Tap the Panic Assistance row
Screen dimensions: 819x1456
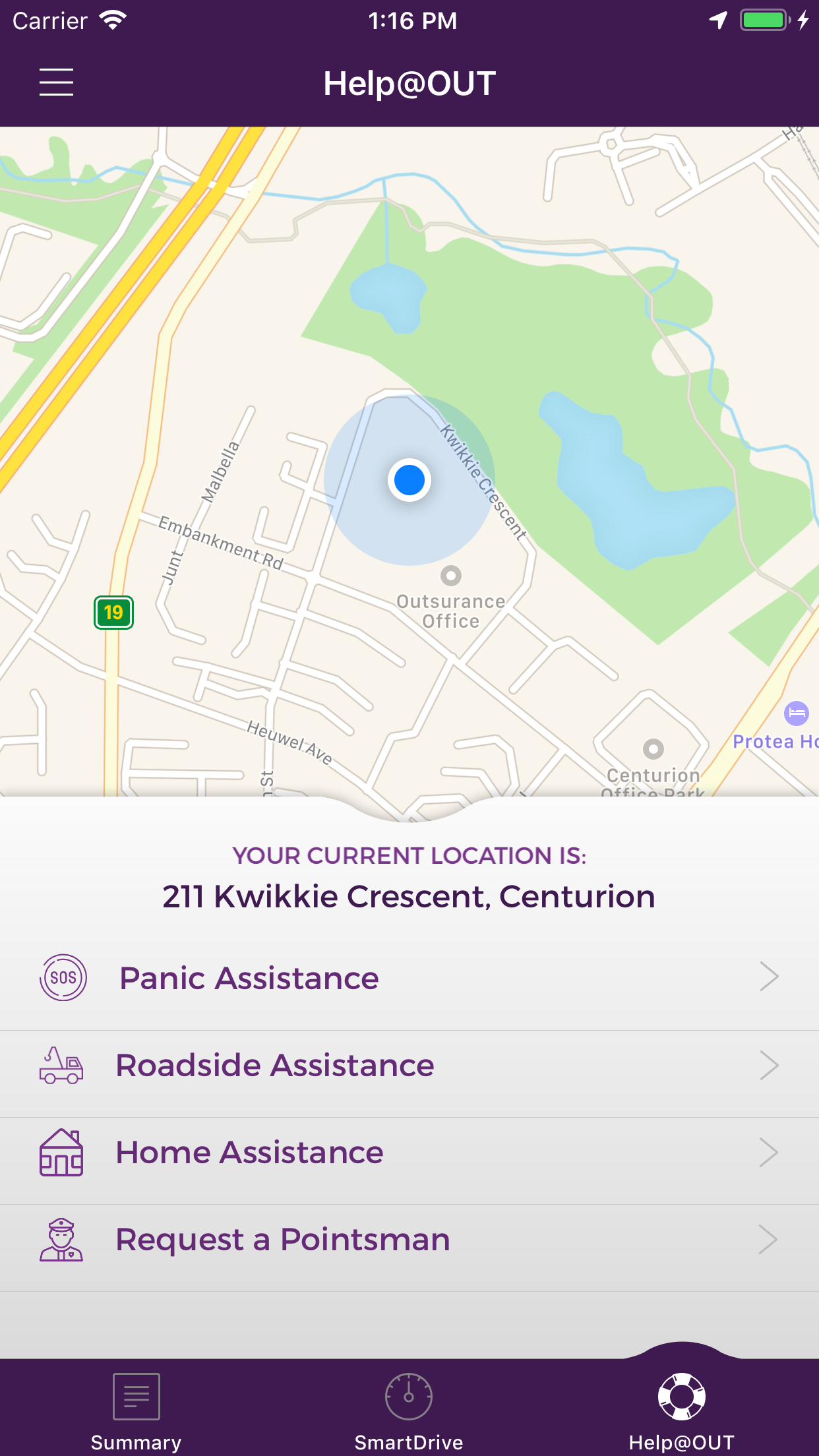(x=248, y=978)
